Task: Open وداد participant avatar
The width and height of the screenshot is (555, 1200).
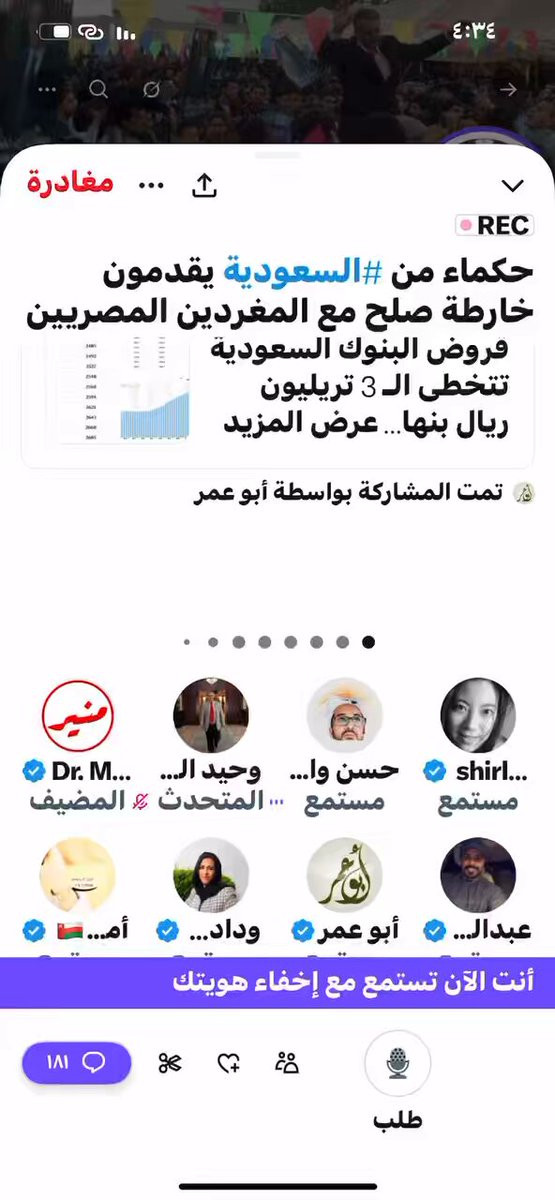Action: point(211,875)
